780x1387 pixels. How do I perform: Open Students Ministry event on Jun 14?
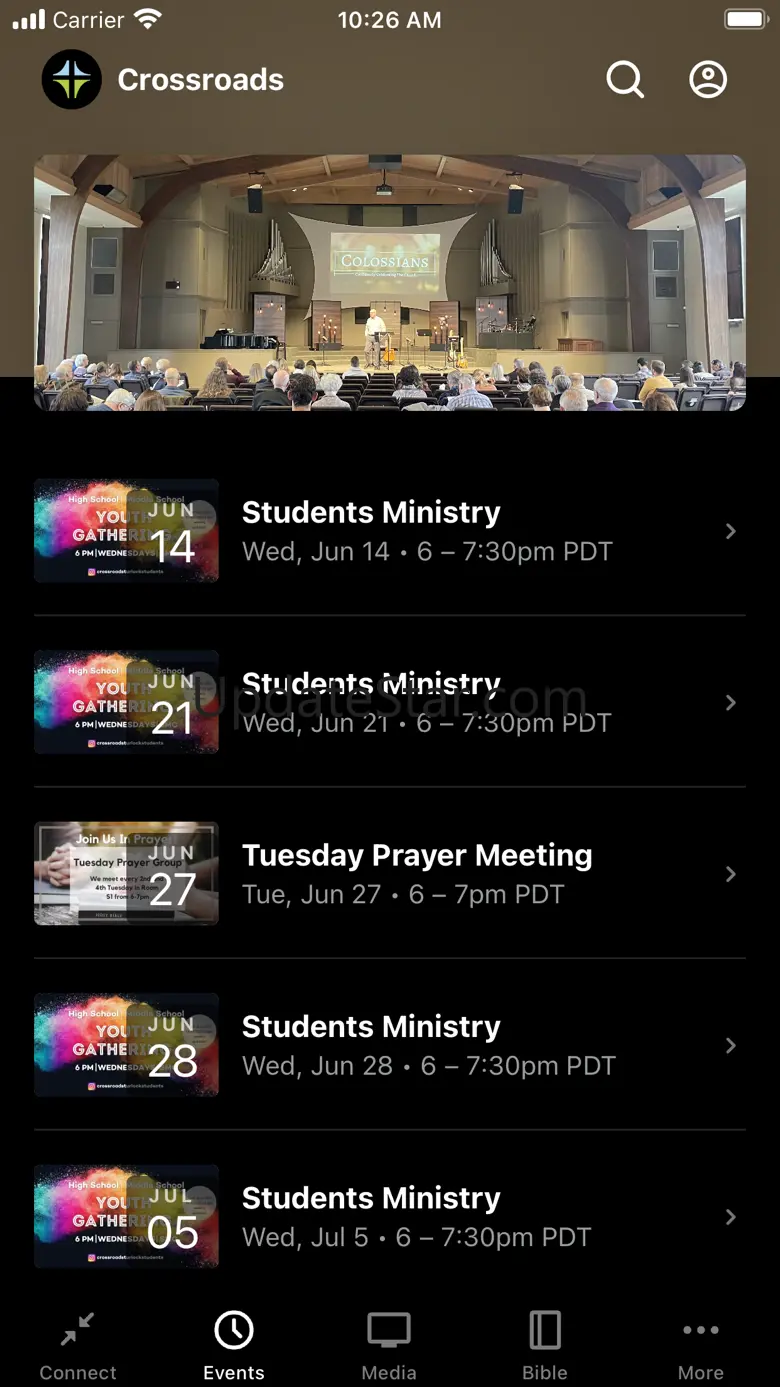390,531
